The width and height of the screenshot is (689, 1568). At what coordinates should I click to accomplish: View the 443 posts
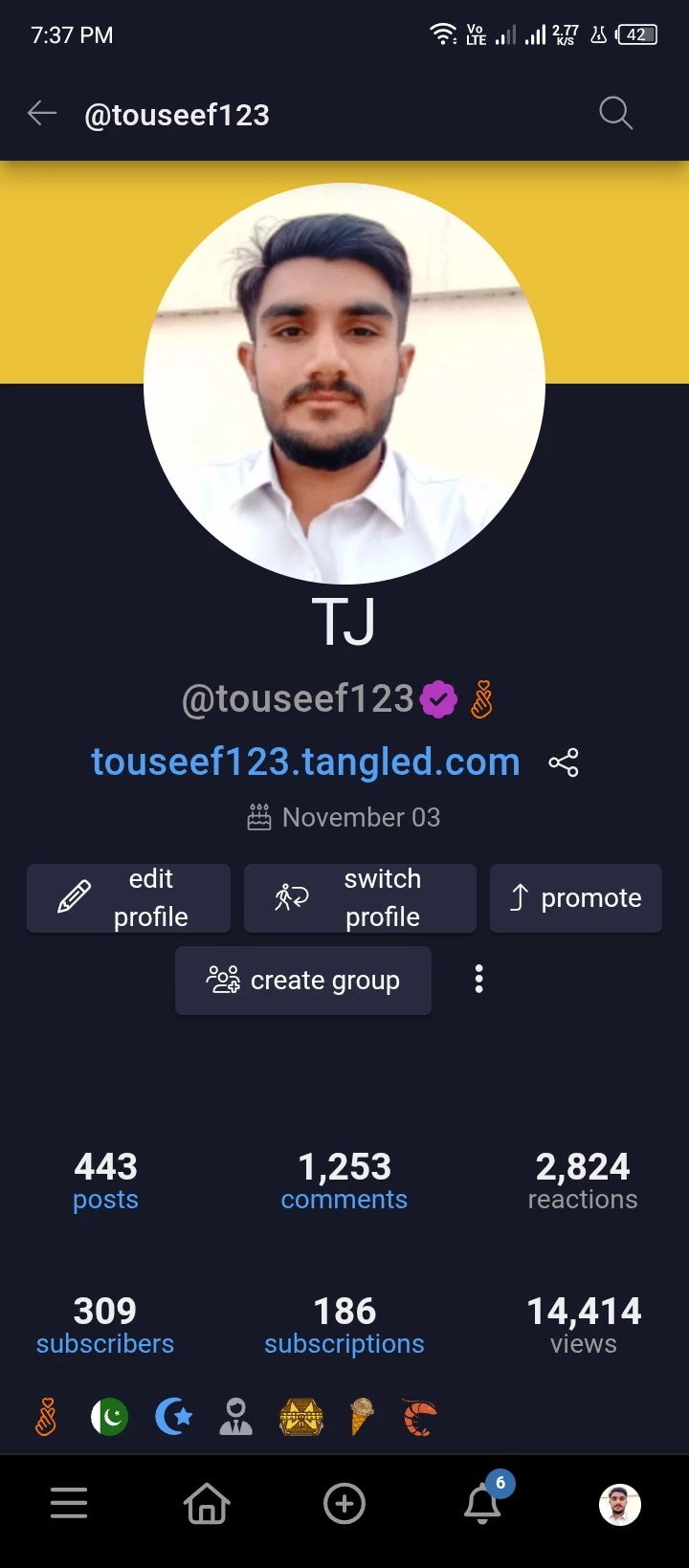[x=105, y=1182]
